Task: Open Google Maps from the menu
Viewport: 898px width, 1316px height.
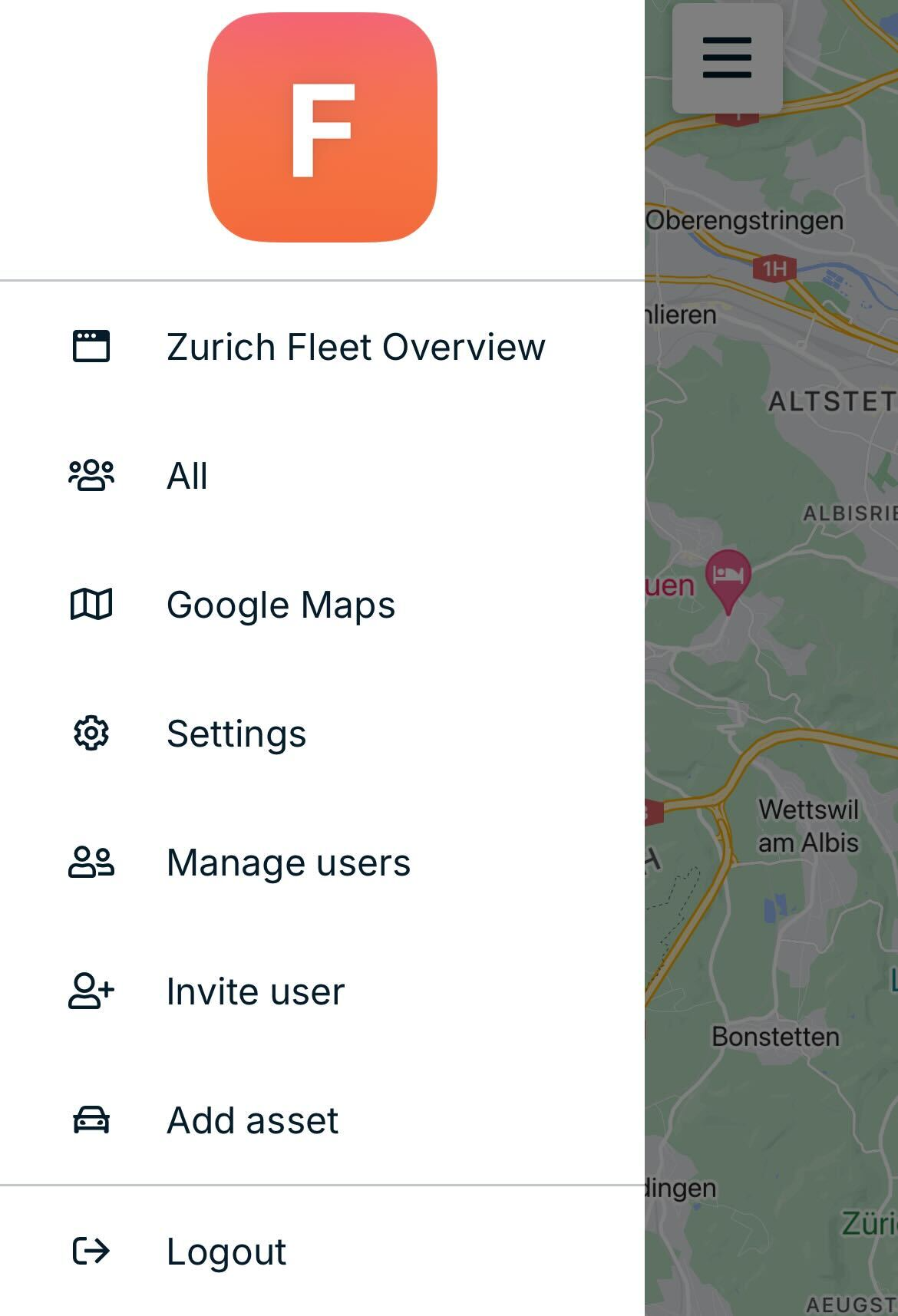Action: 281,605
